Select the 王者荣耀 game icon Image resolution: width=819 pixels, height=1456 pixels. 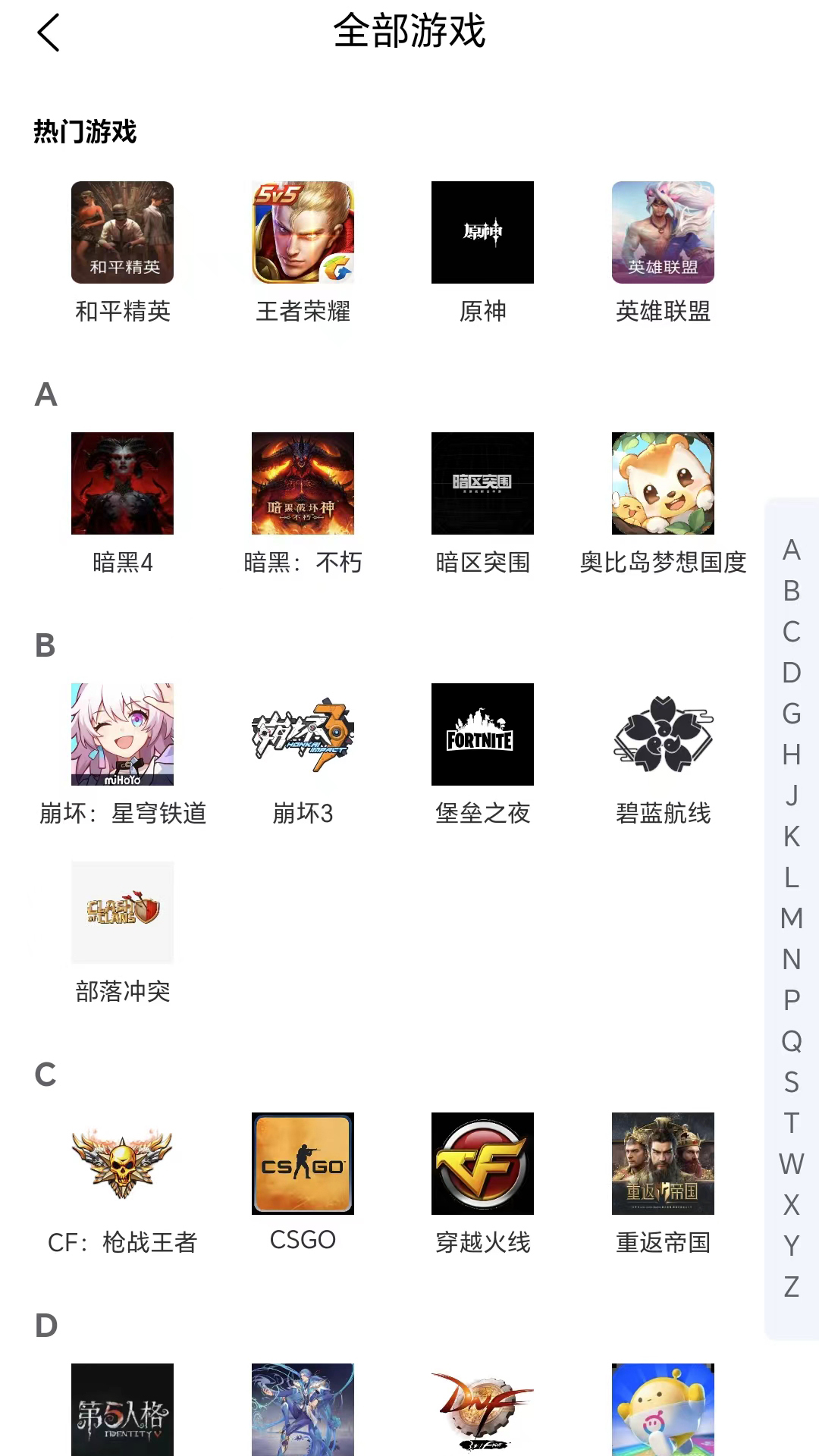click(302, 232)
